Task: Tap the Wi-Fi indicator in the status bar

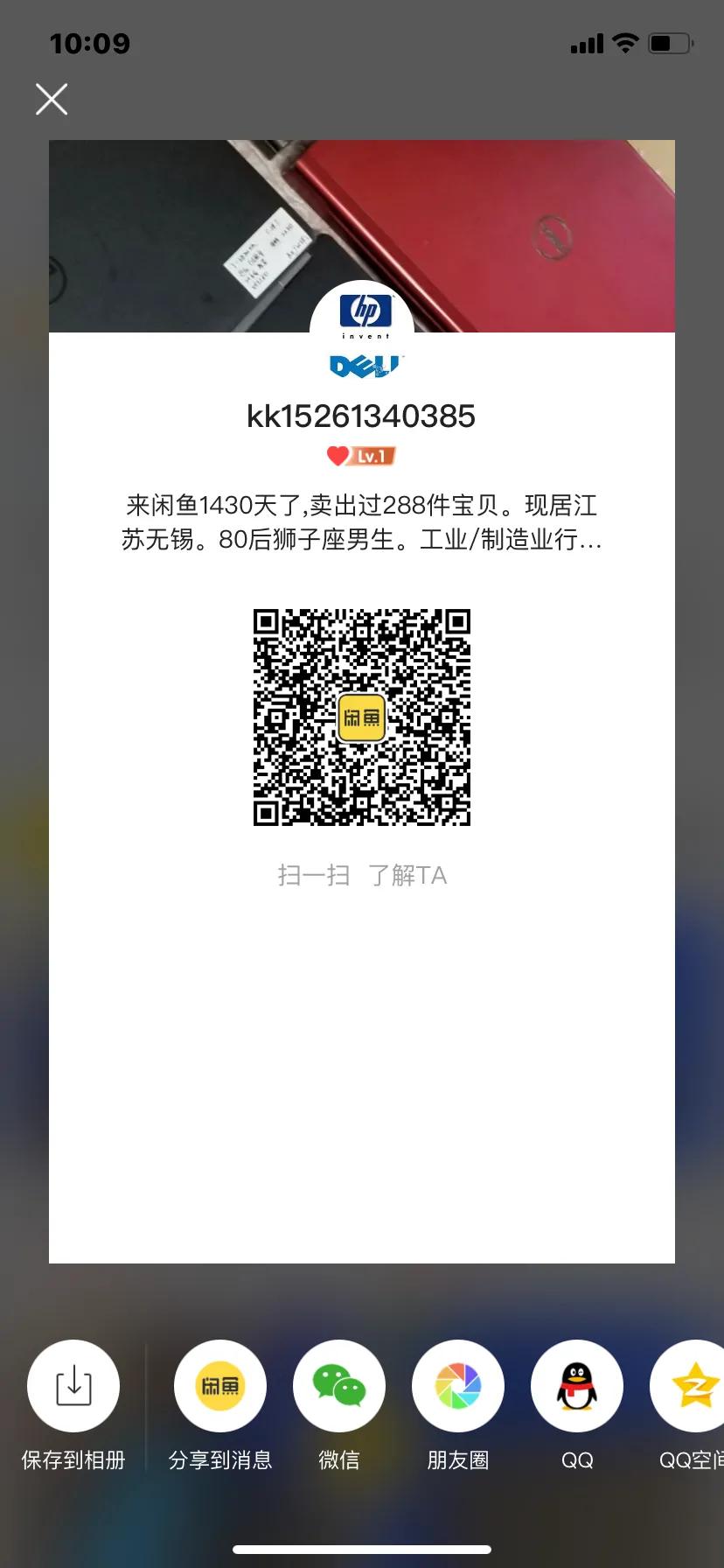Action: coord(626,42)
